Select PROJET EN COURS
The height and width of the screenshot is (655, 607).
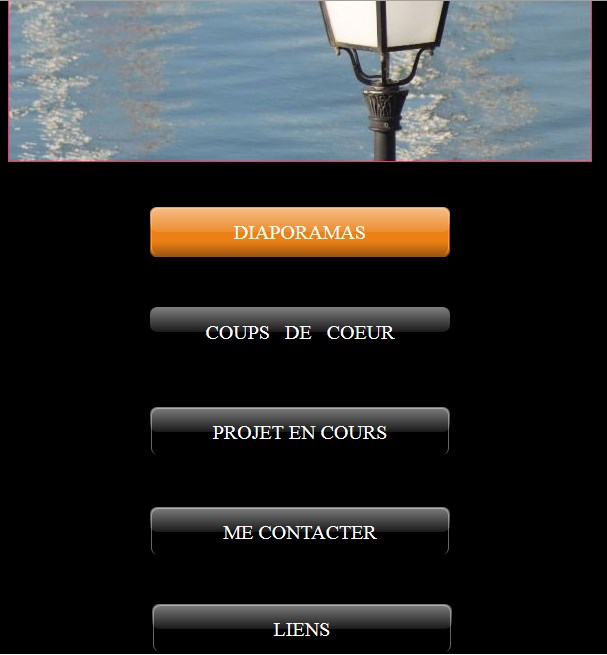(299, 432)
